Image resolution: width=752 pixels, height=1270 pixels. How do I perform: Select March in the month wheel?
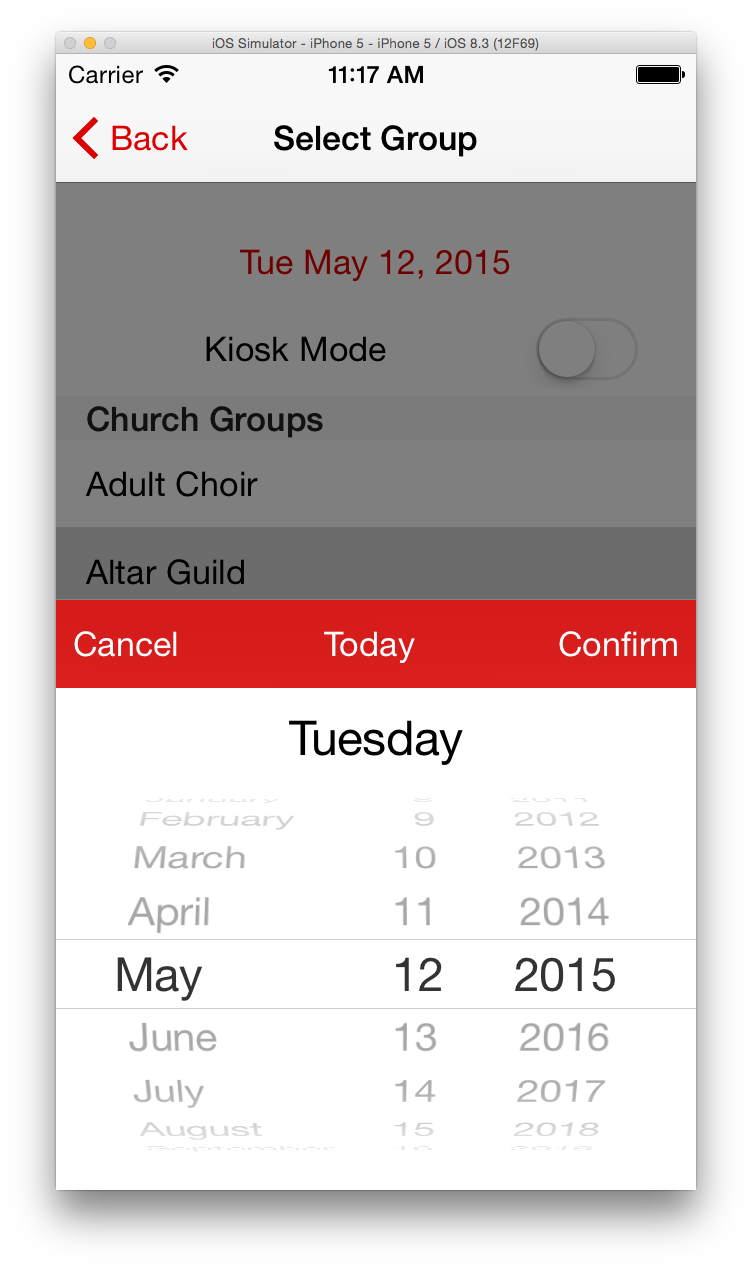point(189,858)
